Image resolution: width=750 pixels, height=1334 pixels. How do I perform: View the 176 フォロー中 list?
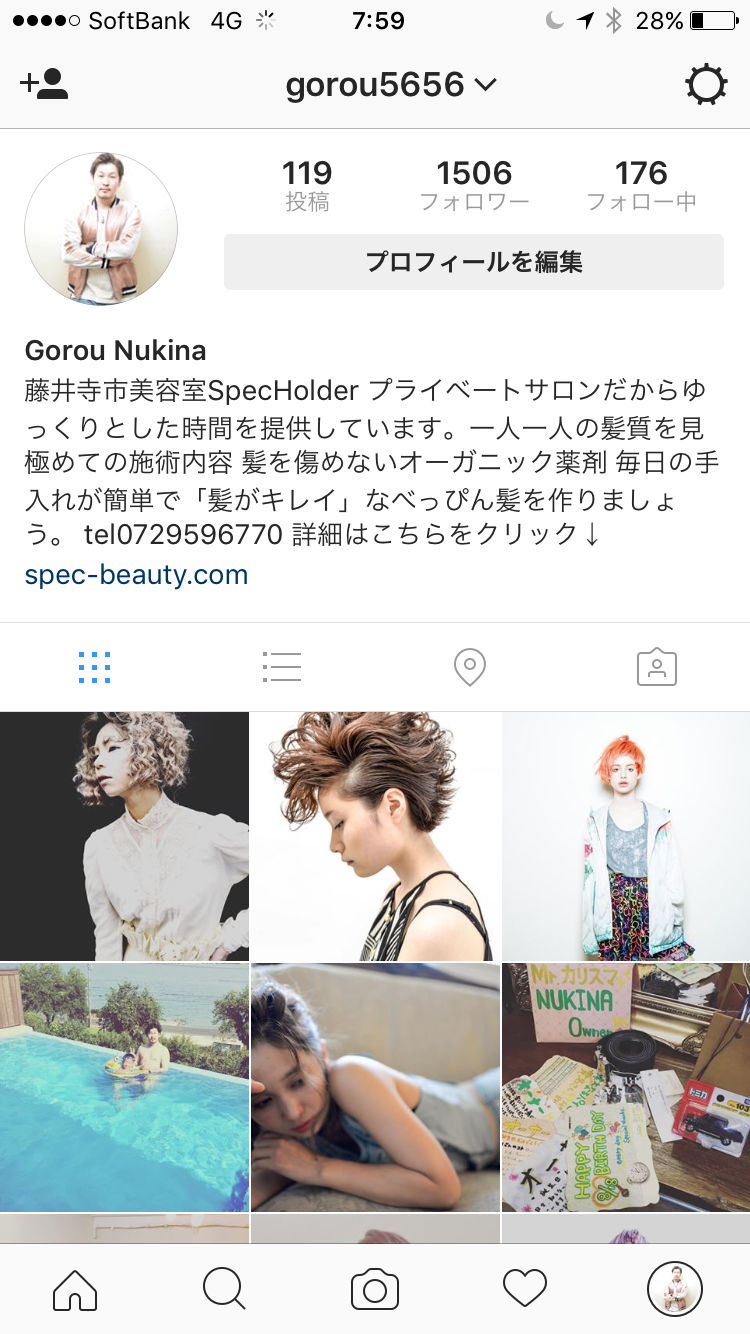pos(641,186)
